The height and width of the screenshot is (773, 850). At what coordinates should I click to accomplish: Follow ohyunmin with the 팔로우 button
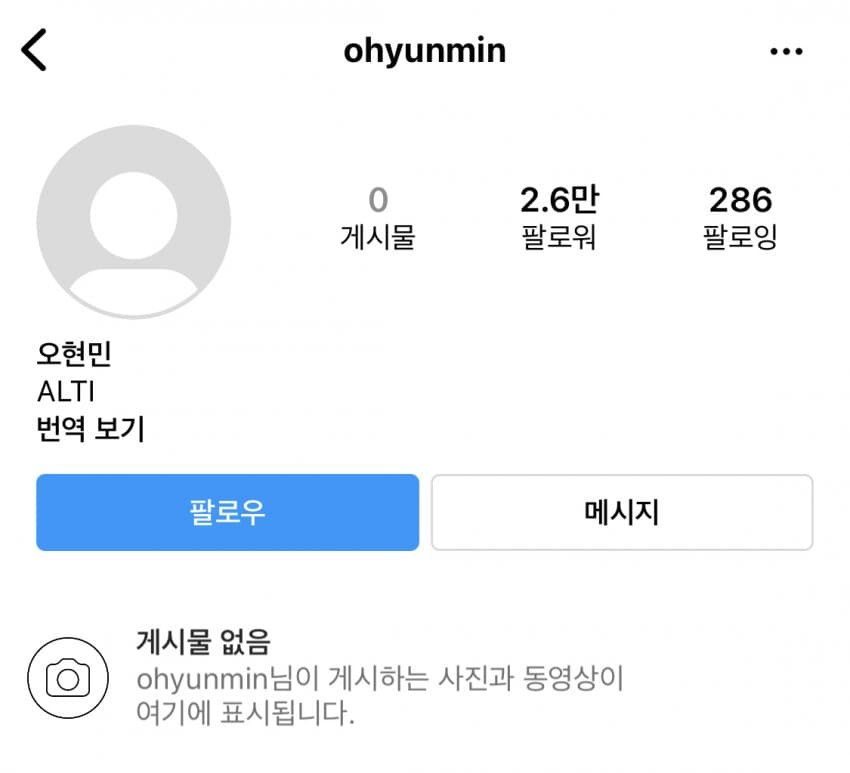coord(227,512)
